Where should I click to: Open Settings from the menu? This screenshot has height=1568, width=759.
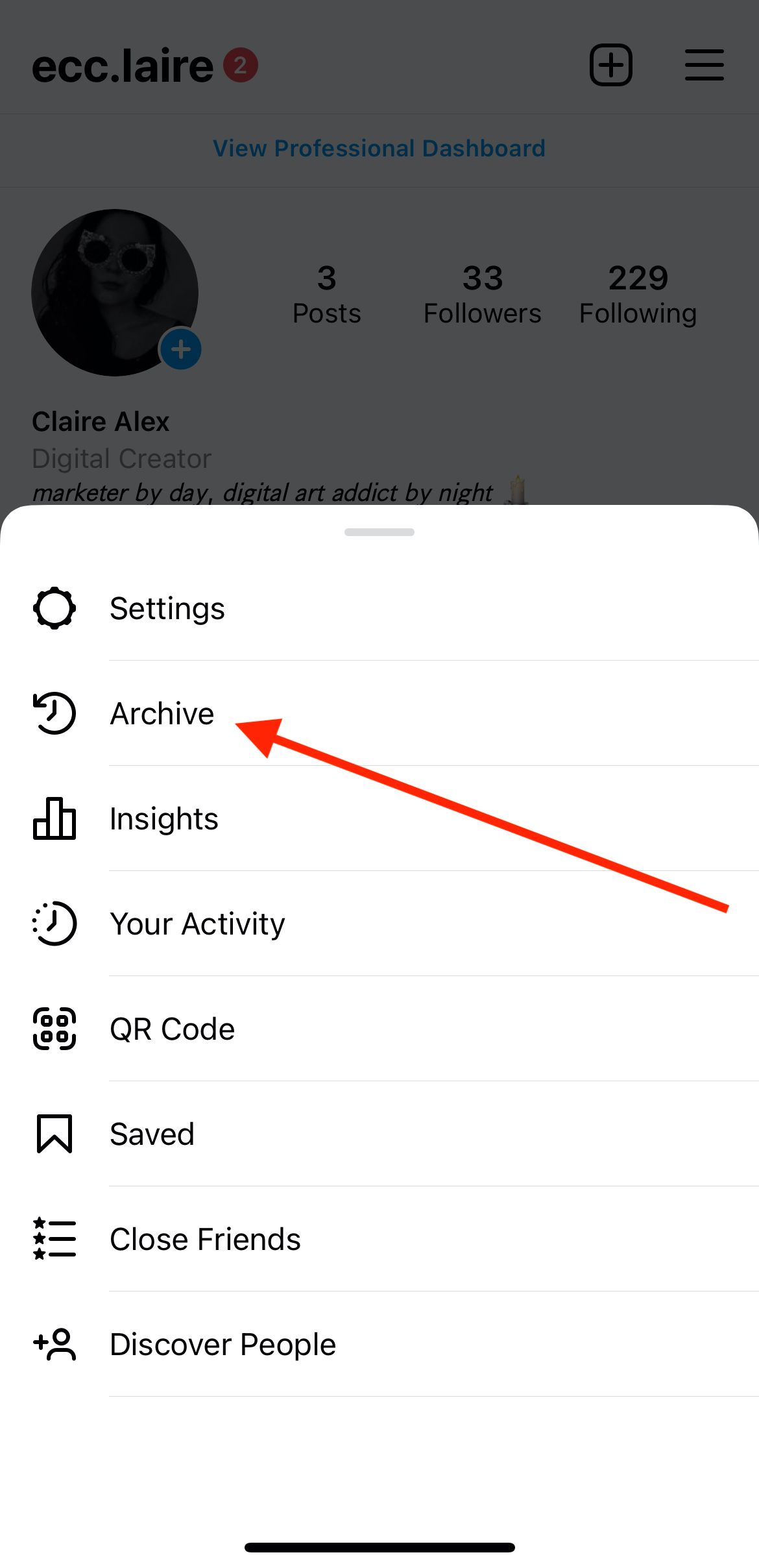click(x=379, y=608)
